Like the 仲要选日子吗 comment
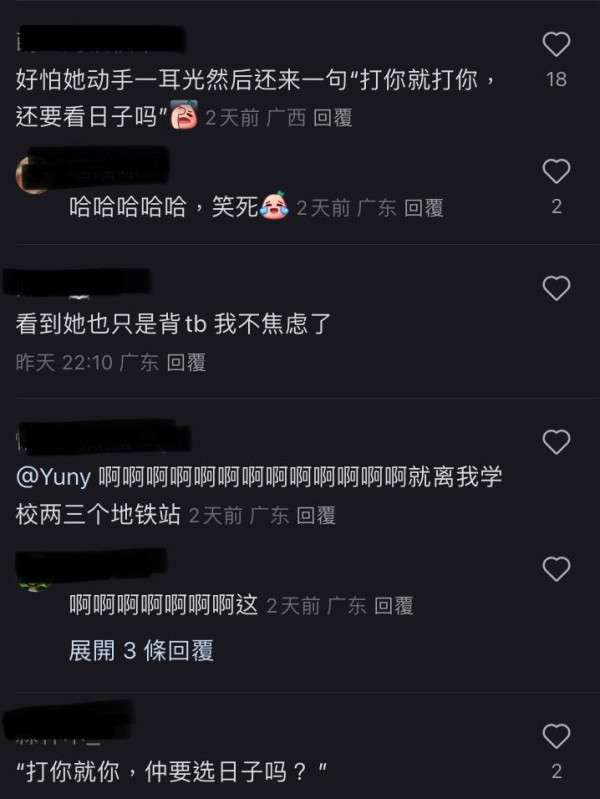600x799 pixels. pos(556,737)
